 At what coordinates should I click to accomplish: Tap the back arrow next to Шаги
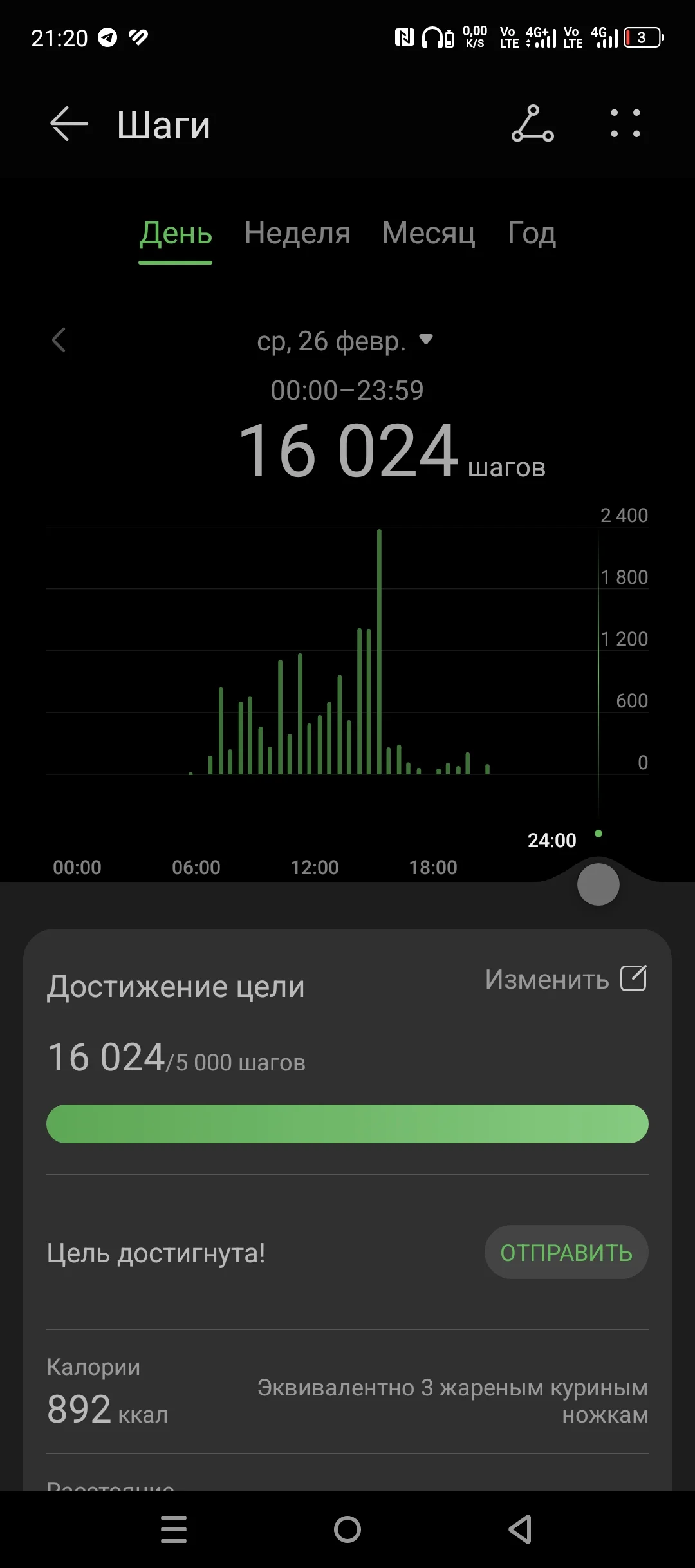tap(66, 124)
